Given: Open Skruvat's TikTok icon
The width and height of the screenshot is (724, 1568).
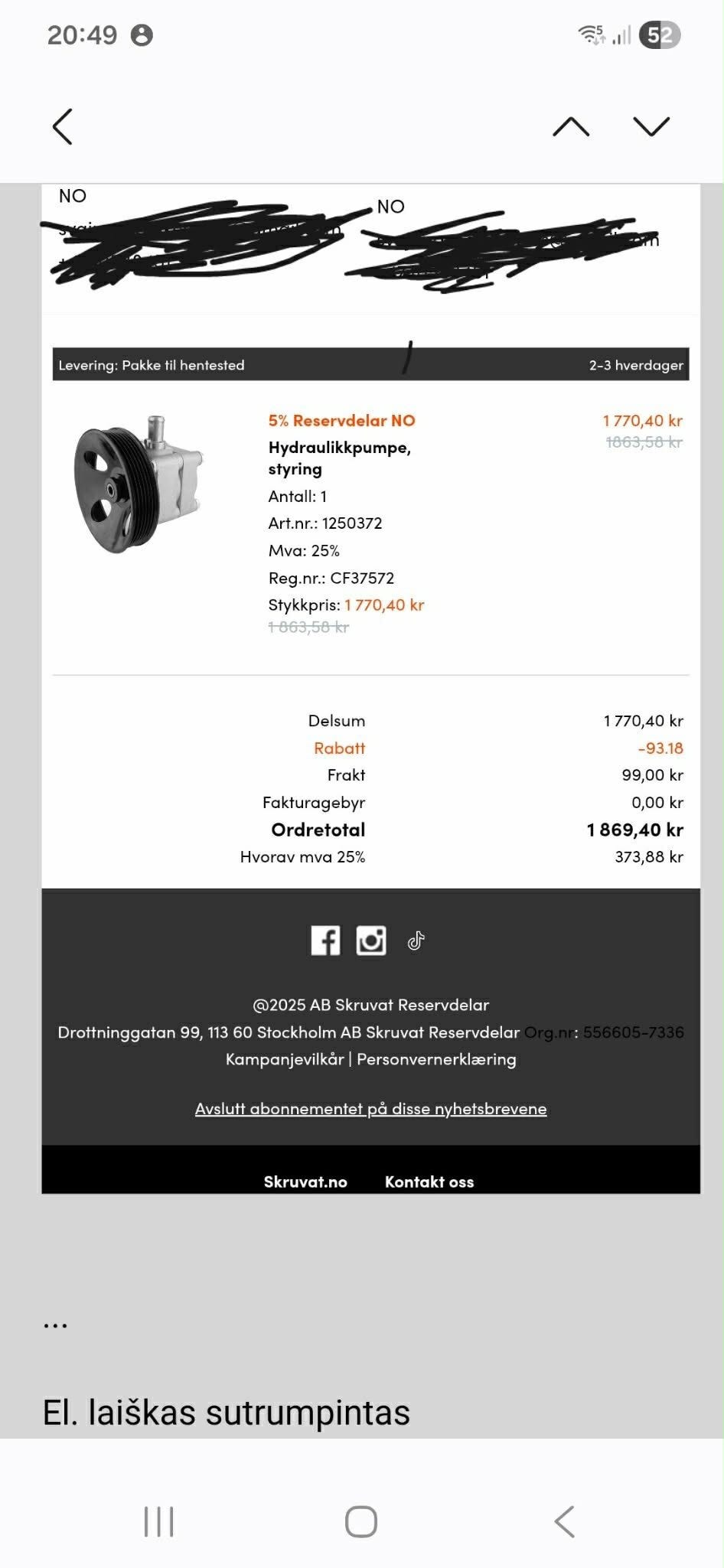Looking at the screenshot, I should (x=417, y=940).
